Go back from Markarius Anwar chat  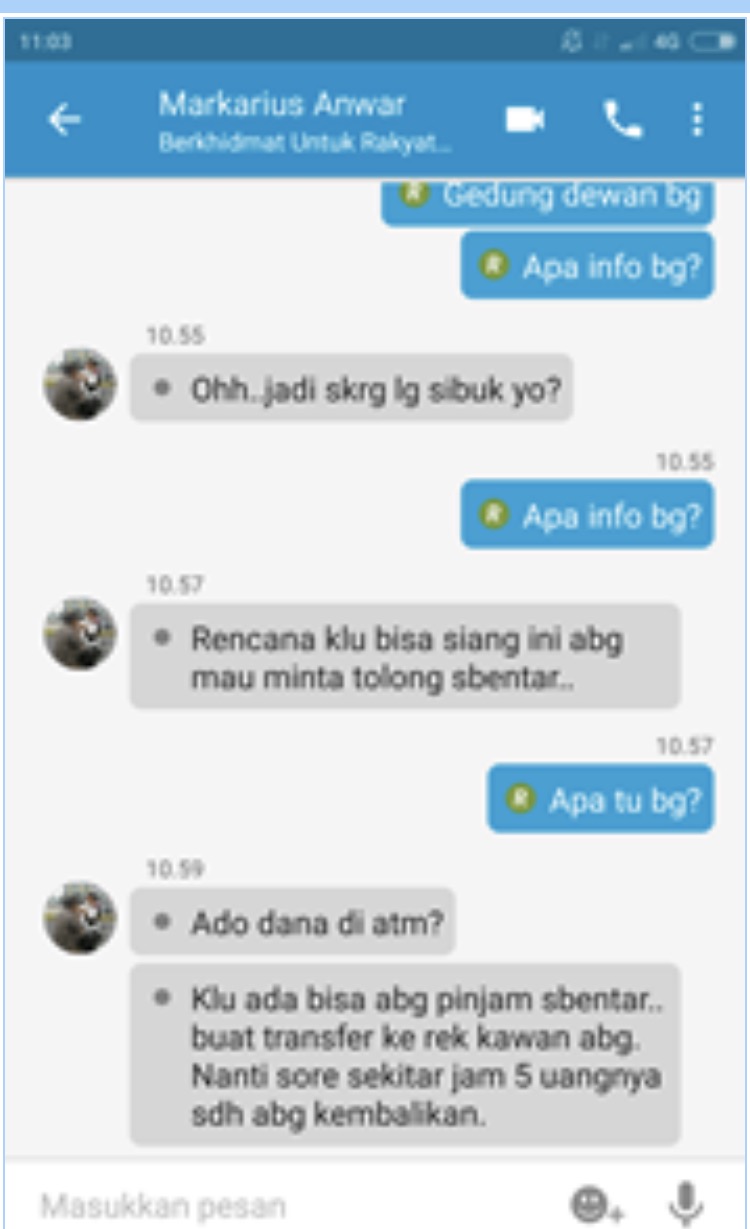(x=64, y=120)
